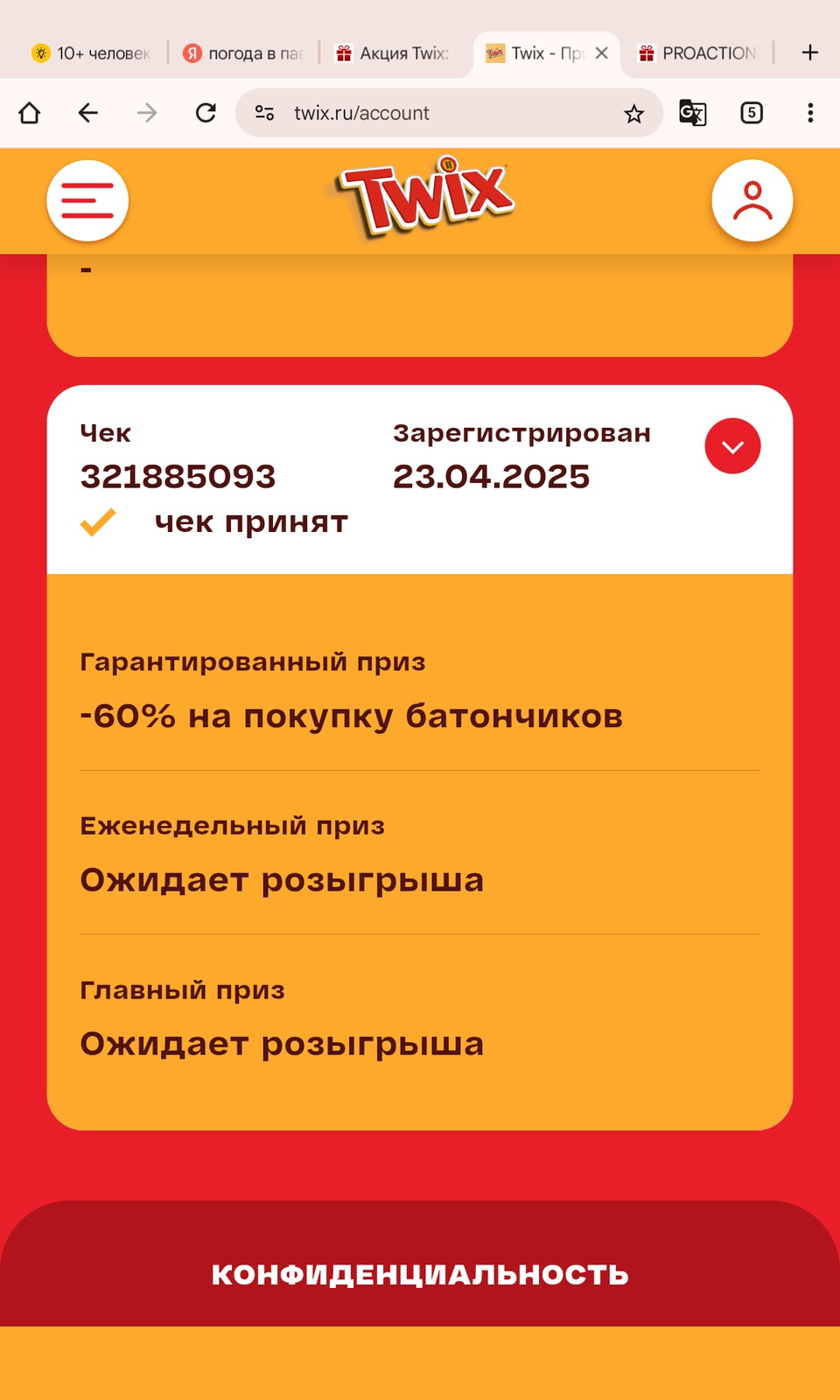This screenshot has width=840, height=1400.
Task: Close the current Twix tab
Action: click(x=602, y=53)
